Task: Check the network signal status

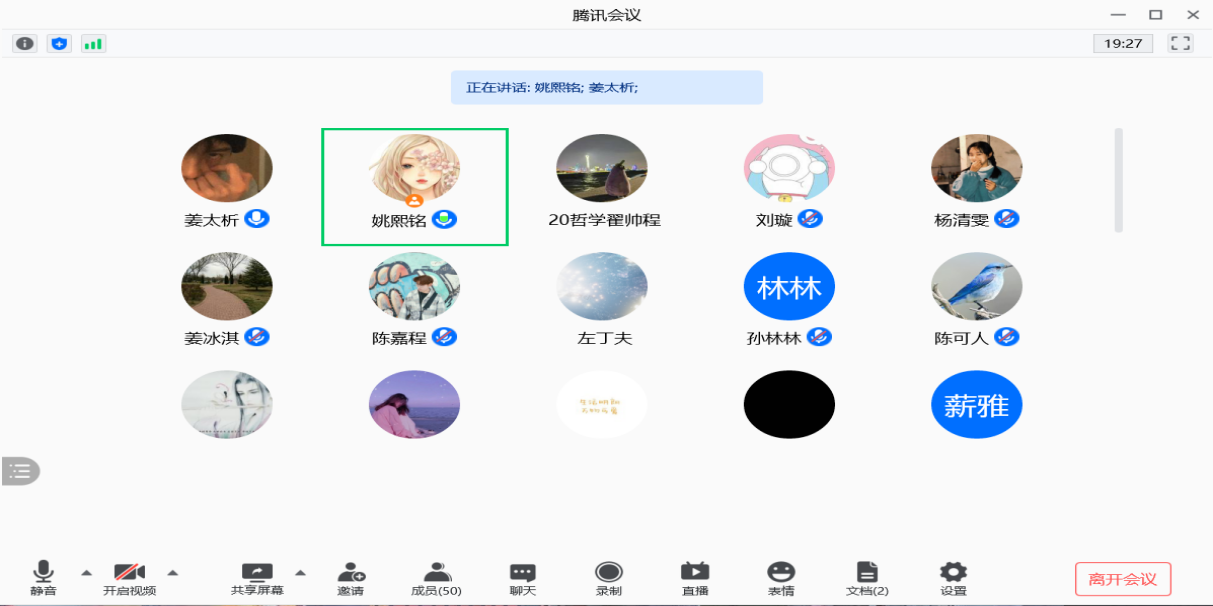Action: coord(93,43)
